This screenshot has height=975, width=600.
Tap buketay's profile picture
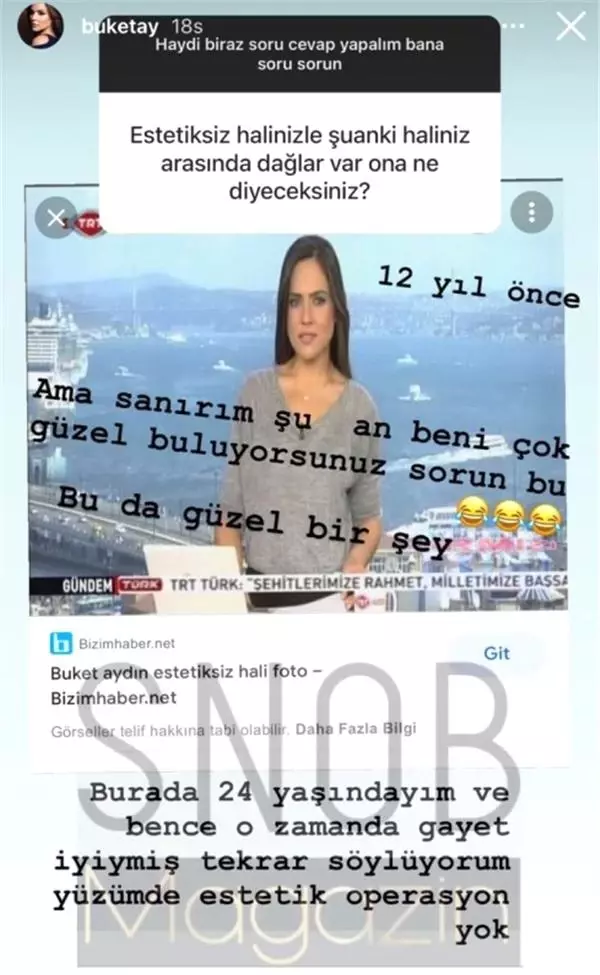click(x=44, y=26)
